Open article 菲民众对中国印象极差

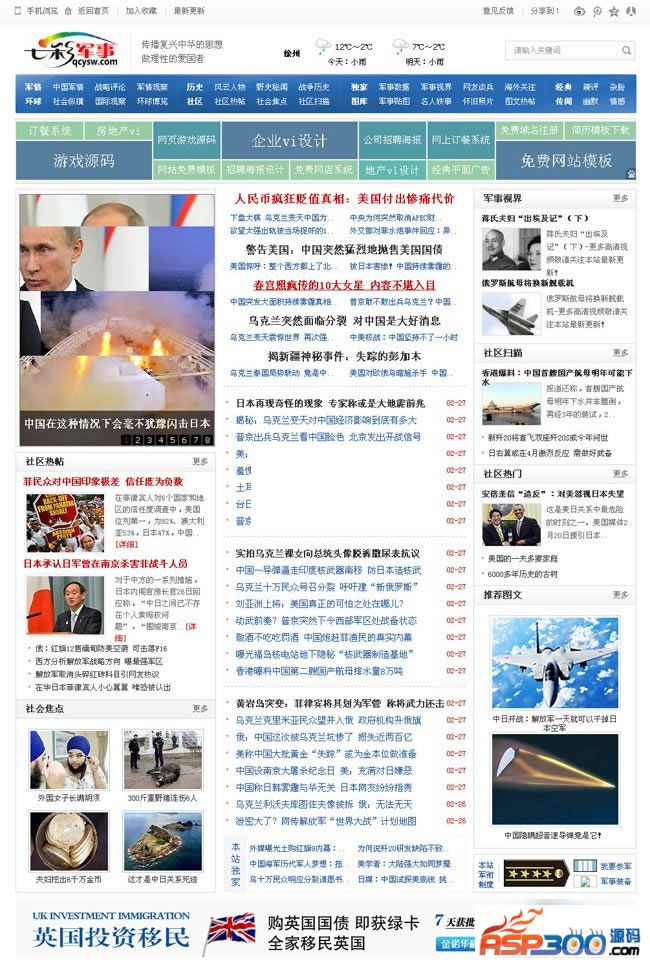click(104, 482)
